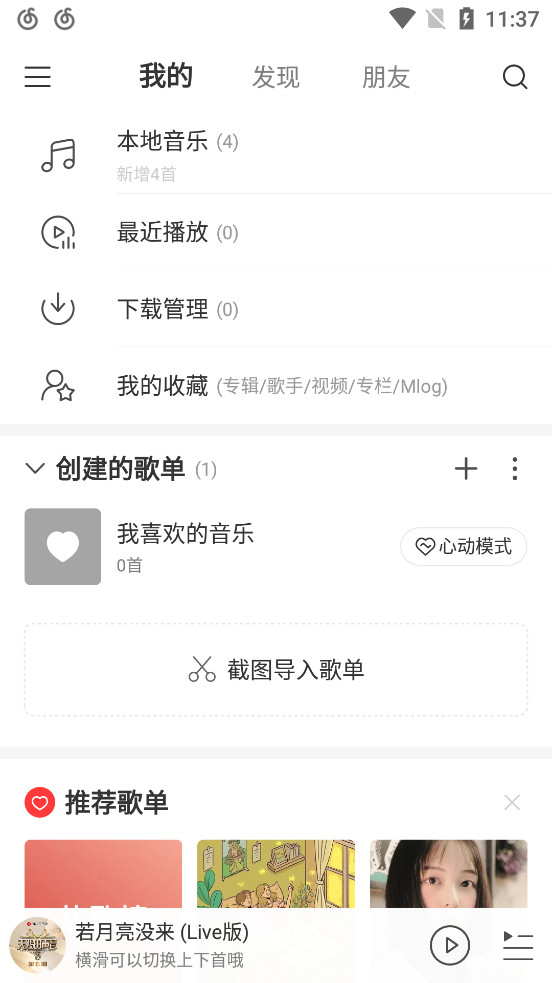The width and height of the screenshot is (552, 983).
Task: Play 若月亮没来 (Live版)
Action: click(450, 945)
